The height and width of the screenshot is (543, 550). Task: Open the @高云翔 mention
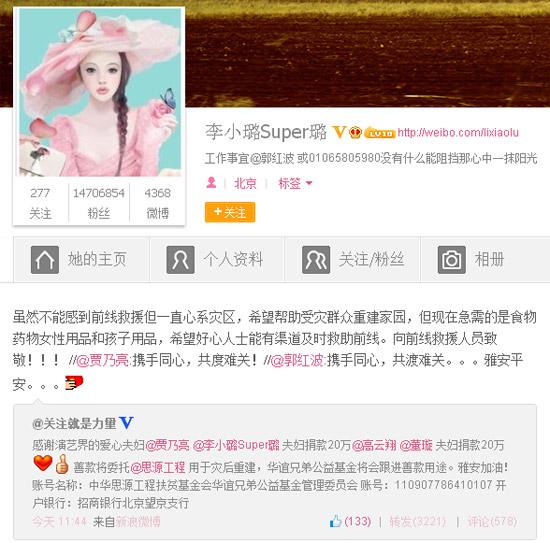tap(374, 445)
